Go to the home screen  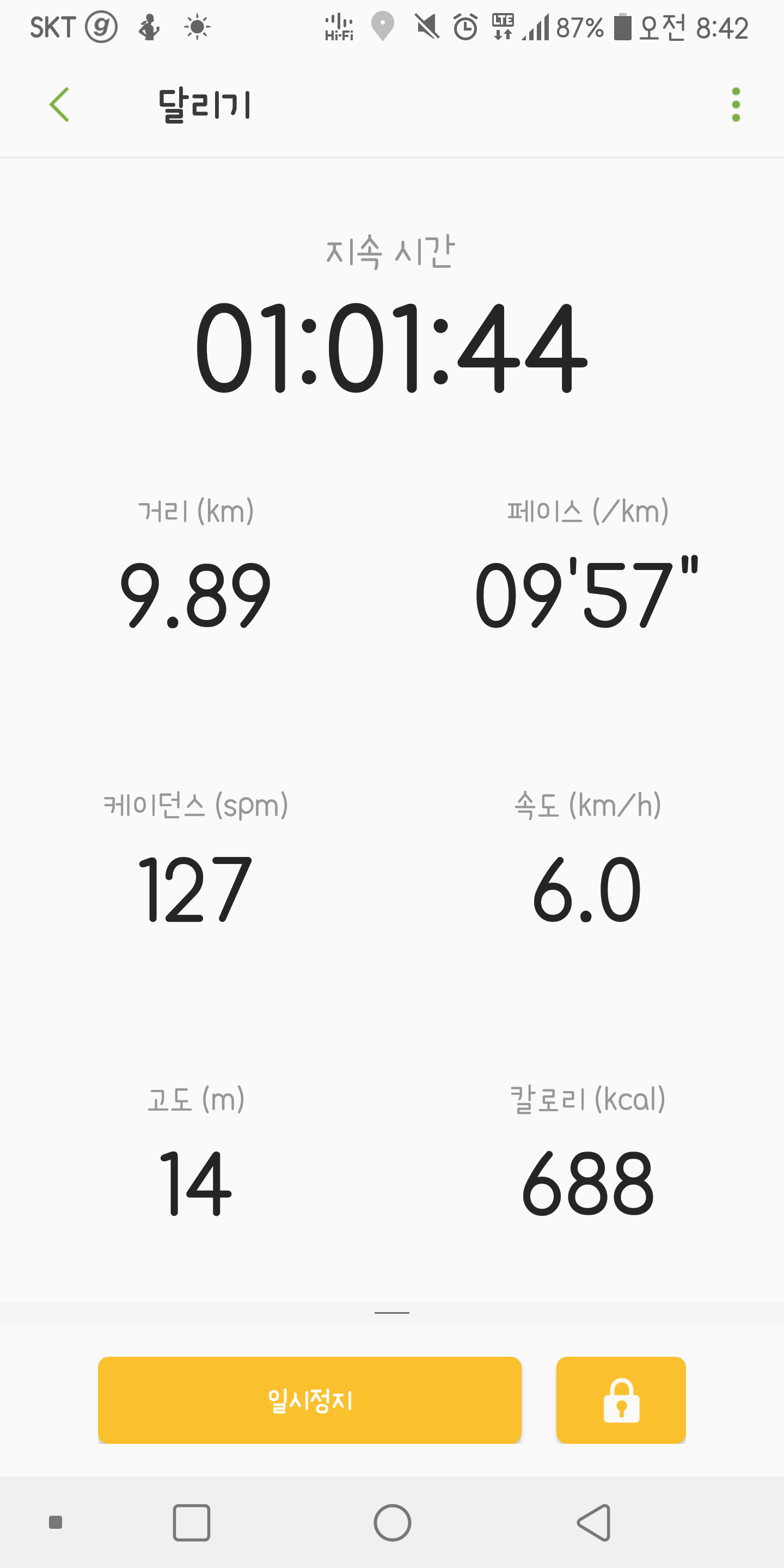pos(392,1522)
